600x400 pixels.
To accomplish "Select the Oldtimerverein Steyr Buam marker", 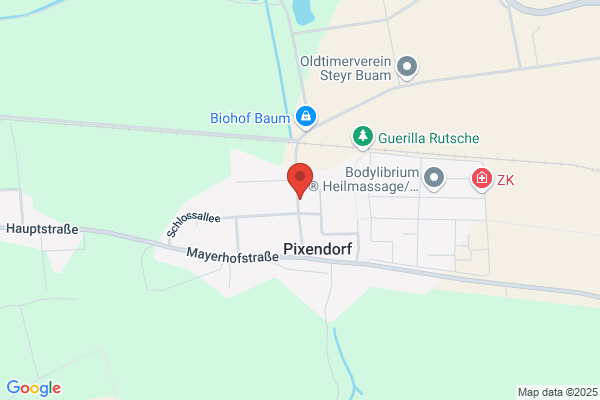I will 407,68.
